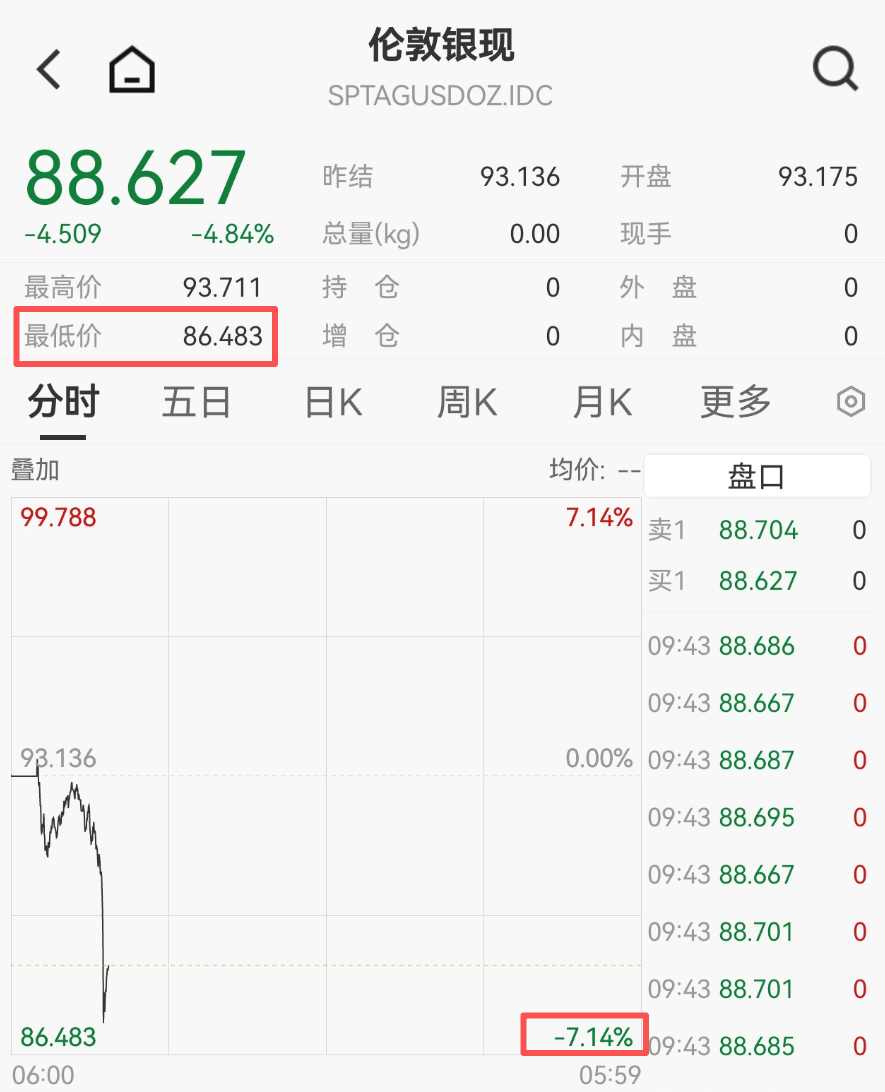Open the chart settings gear icon
Screen dimensions: 885x1092
click(849, 401)
